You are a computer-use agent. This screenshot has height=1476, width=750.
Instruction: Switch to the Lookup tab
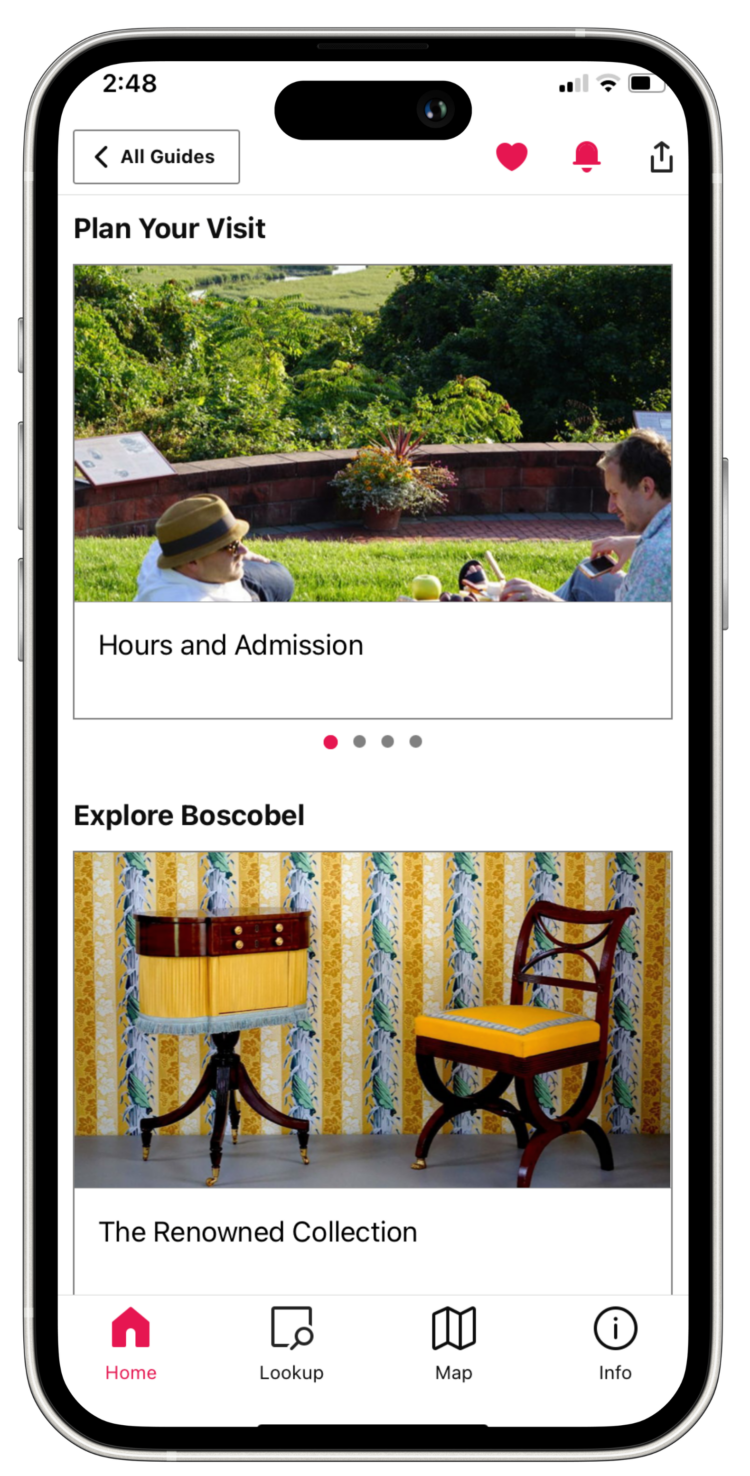[291, 1344]
